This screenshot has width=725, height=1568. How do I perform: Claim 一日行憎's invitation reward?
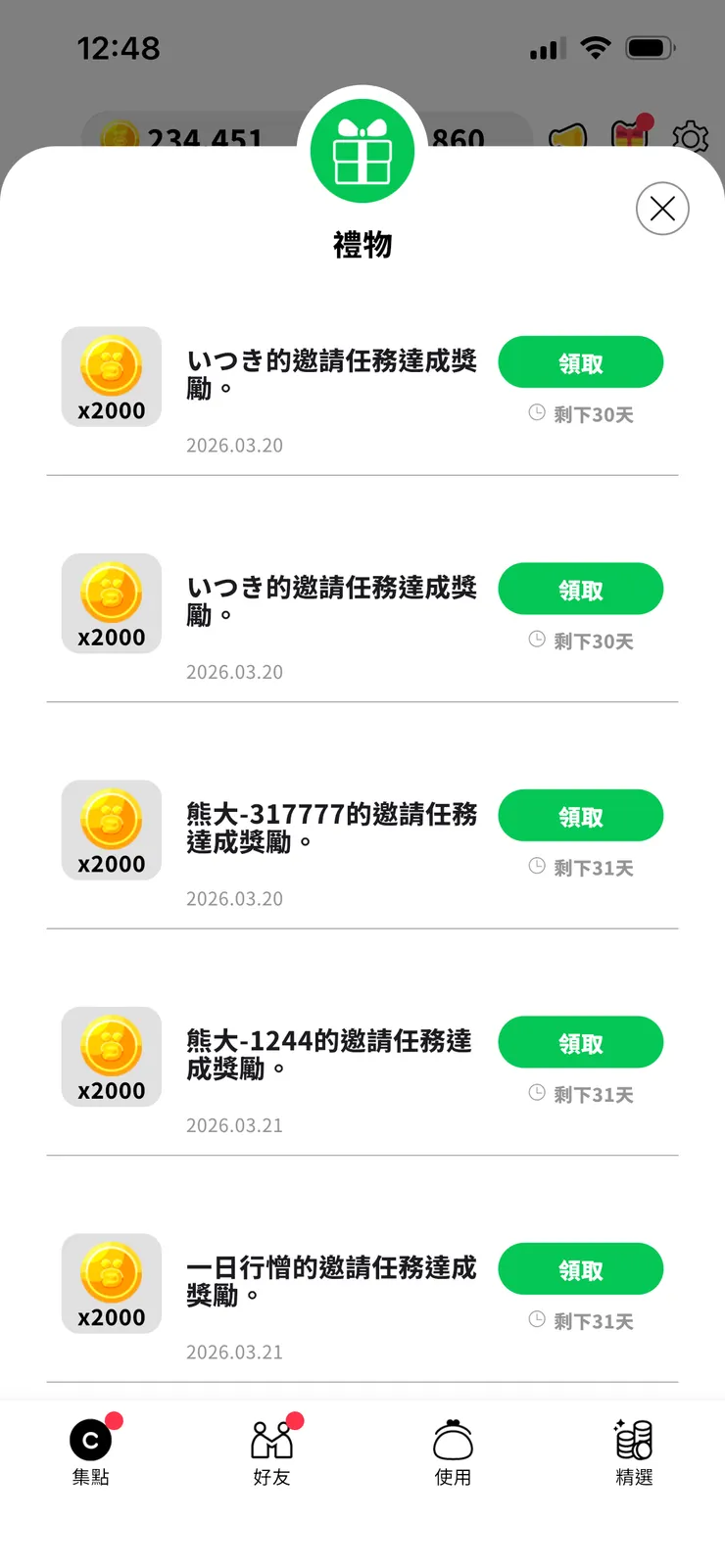580,1268
